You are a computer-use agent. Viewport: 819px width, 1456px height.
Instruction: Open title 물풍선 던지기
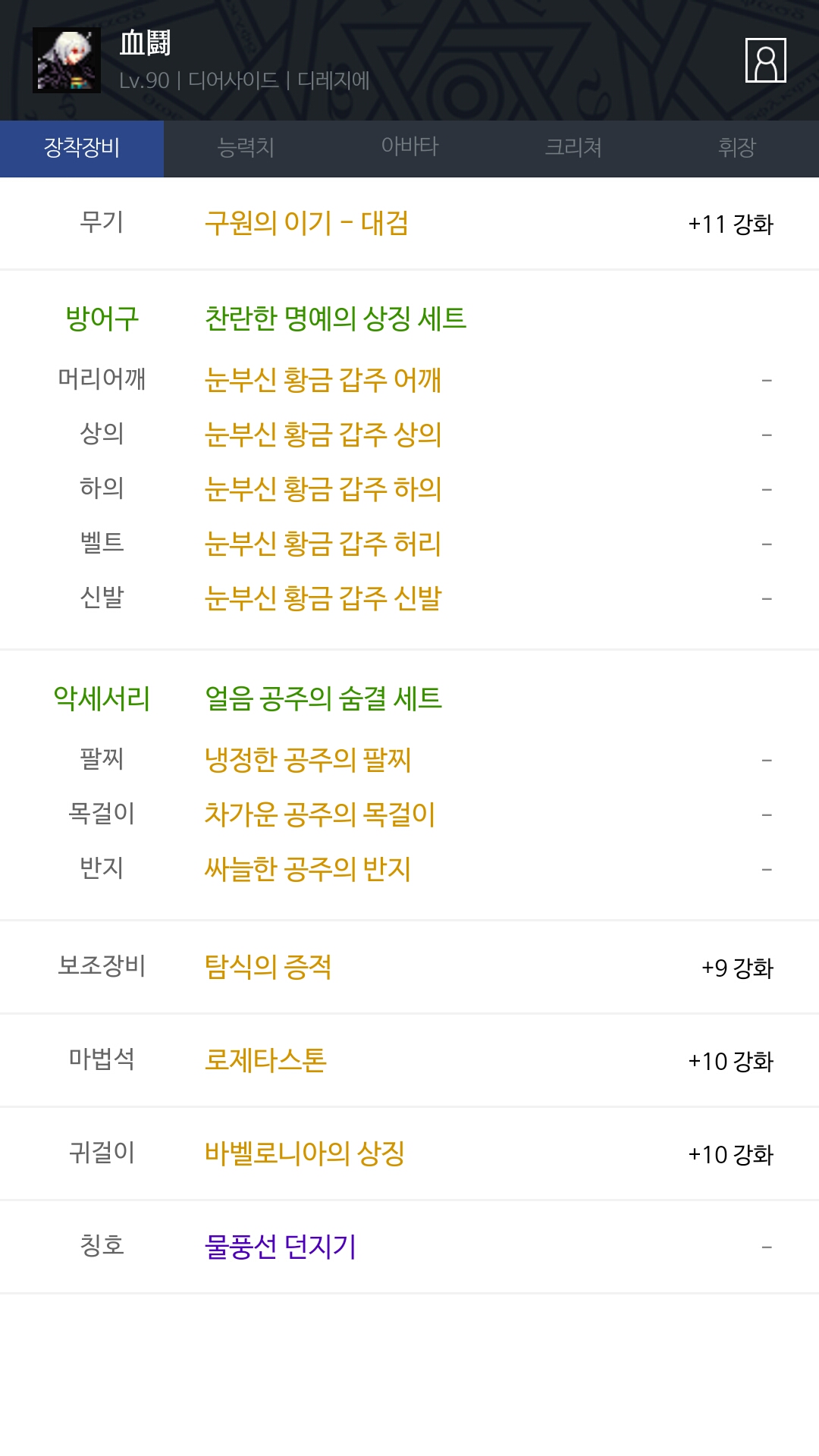pyautogui.click(x=281, y=1247)
